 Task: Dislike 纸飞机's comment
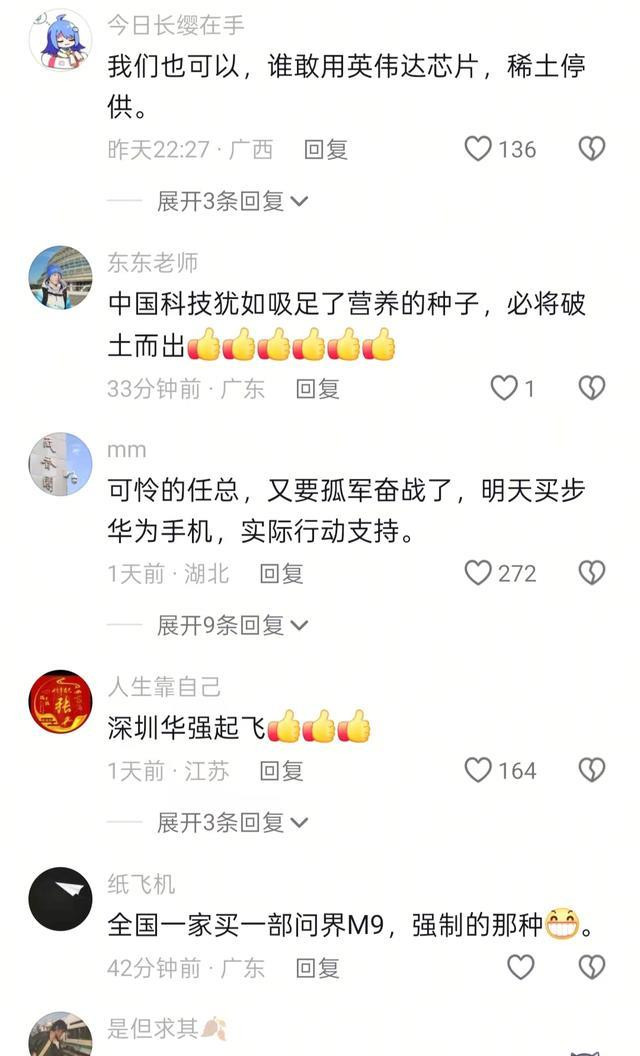click(592, 967)
